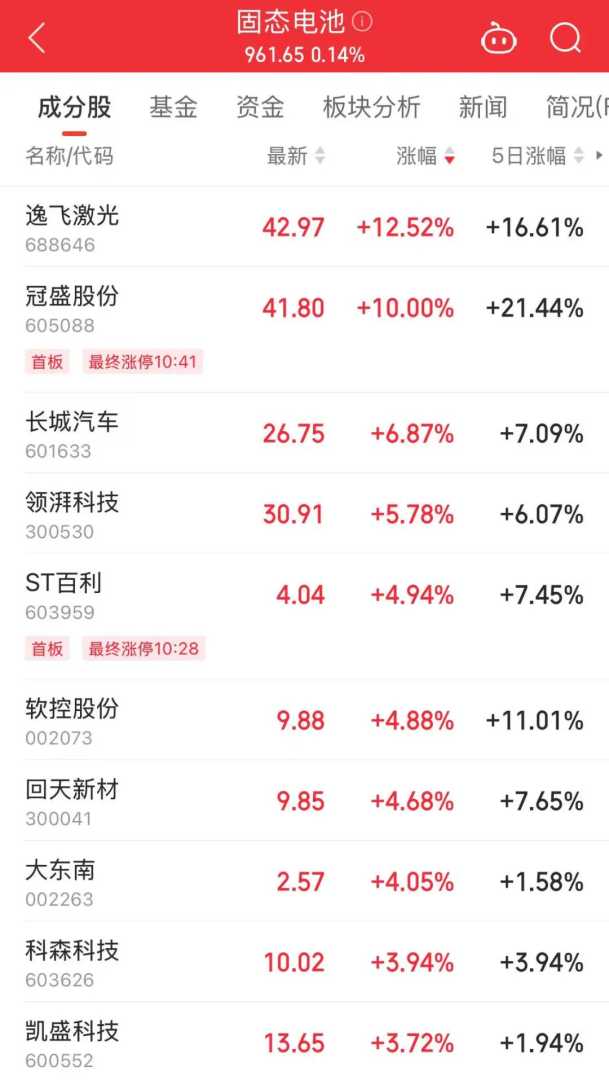Sort the list by 涨幅 column
This screenshot has width=609, height=1080.
425,156
